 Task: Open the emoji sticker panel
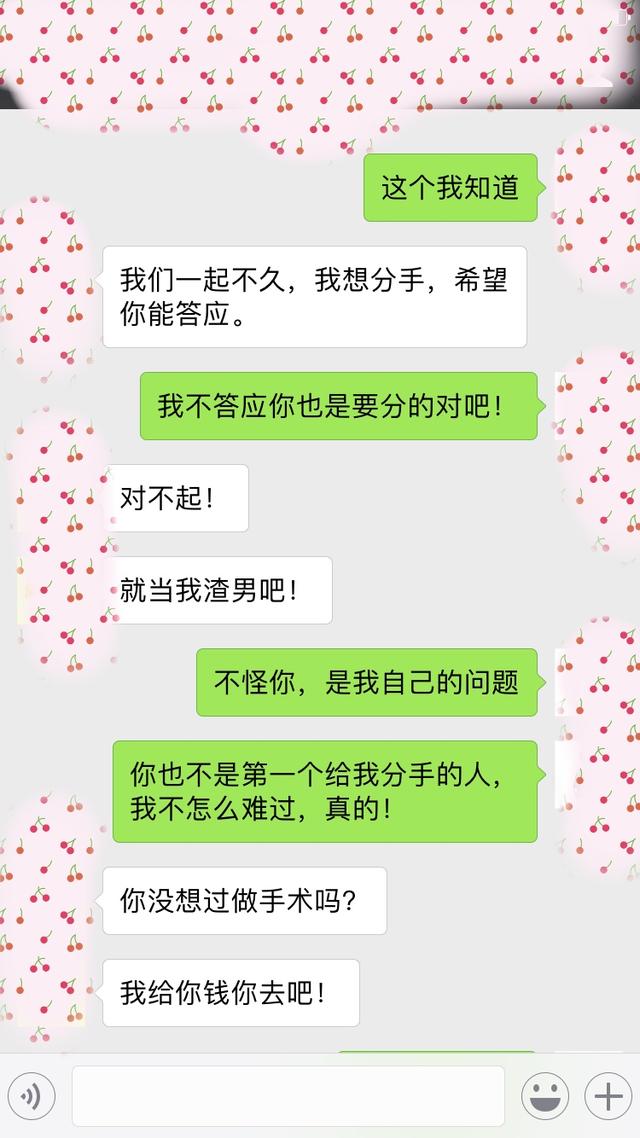click(x=545, y=1096)
